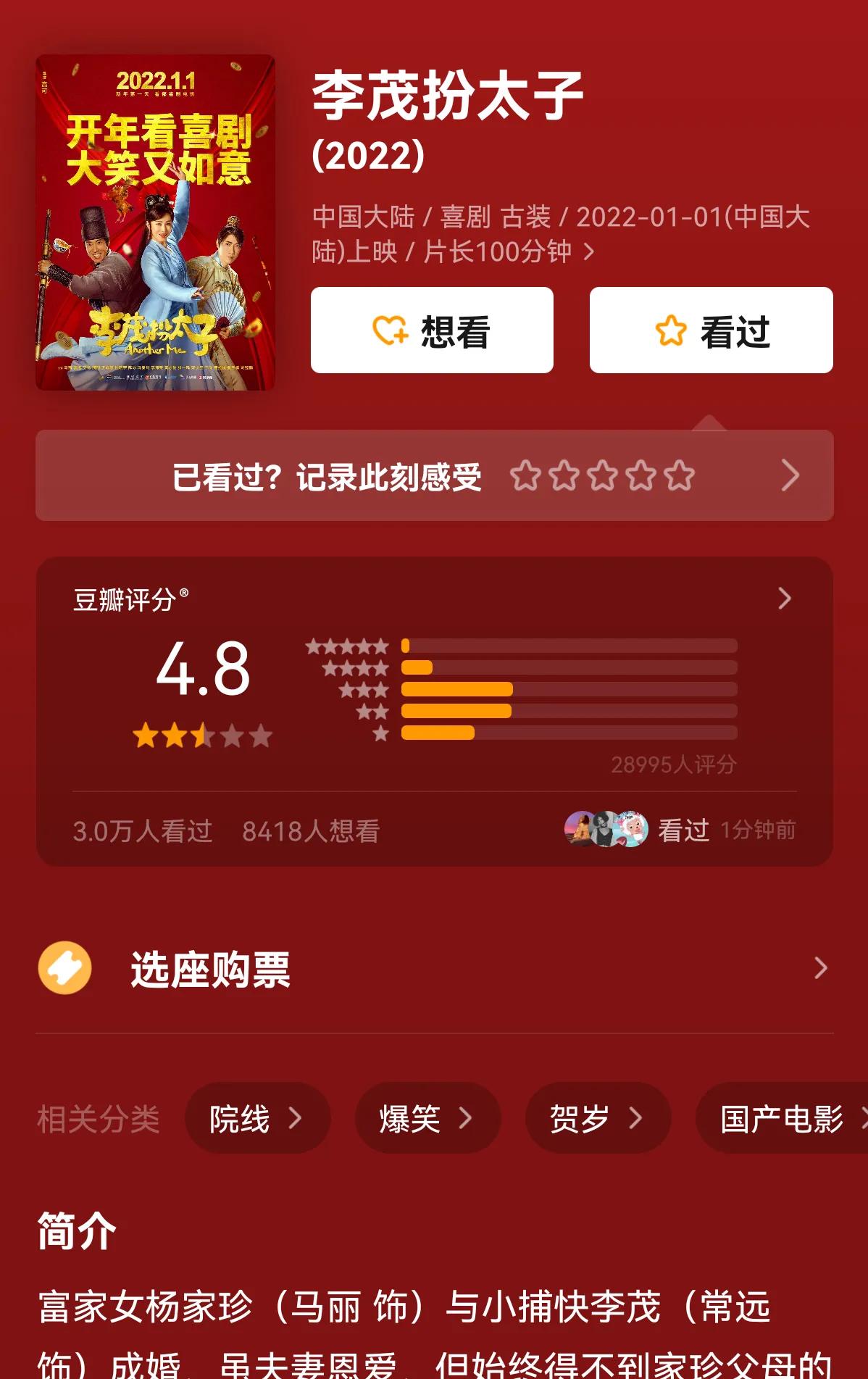View users who recently 看过

pos(680,830)
